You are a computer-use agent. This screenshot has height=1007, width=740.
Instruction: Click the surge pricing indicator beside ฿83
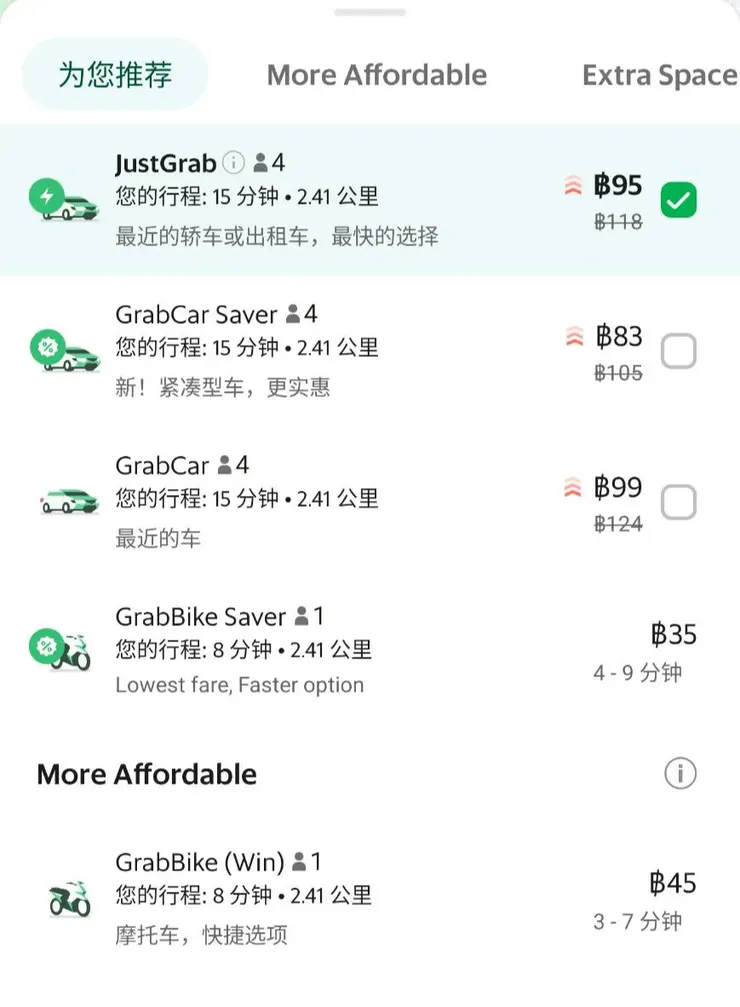573,337
